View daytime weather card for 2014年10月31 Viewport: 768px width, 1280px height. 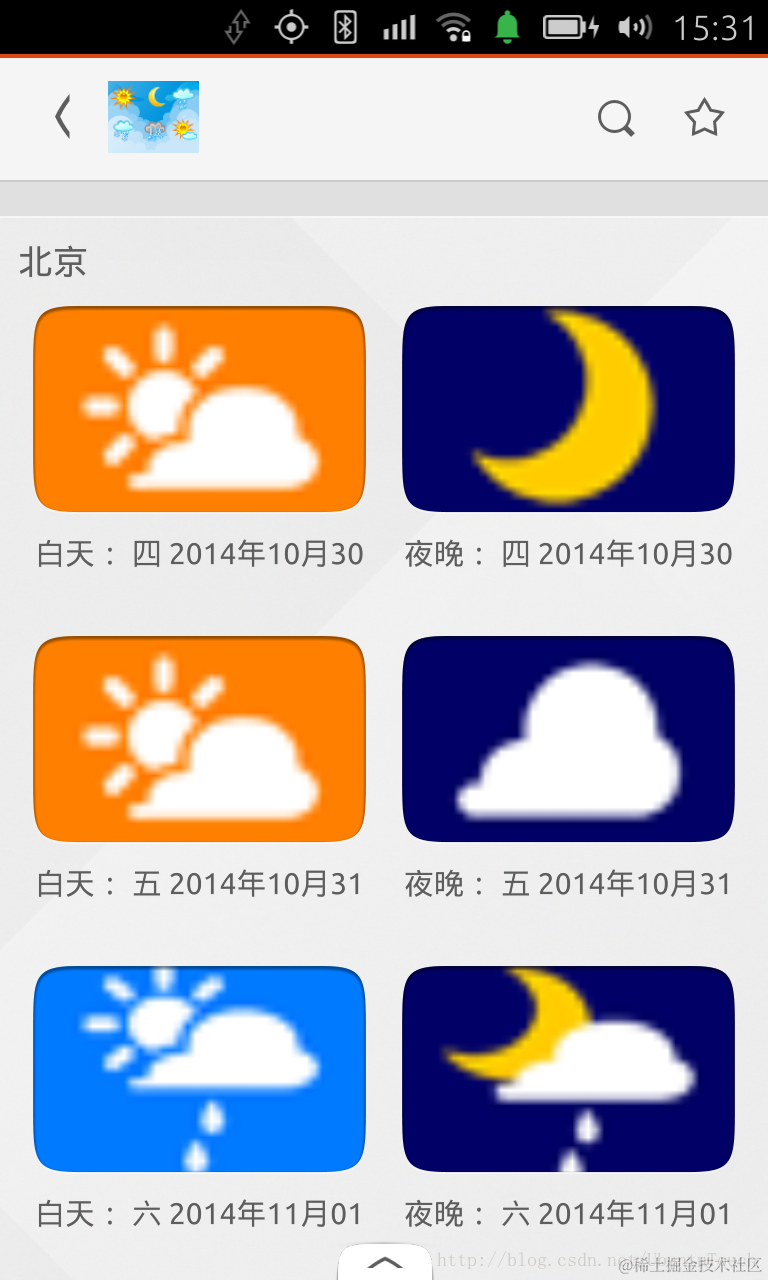click(x=200, y=739)
